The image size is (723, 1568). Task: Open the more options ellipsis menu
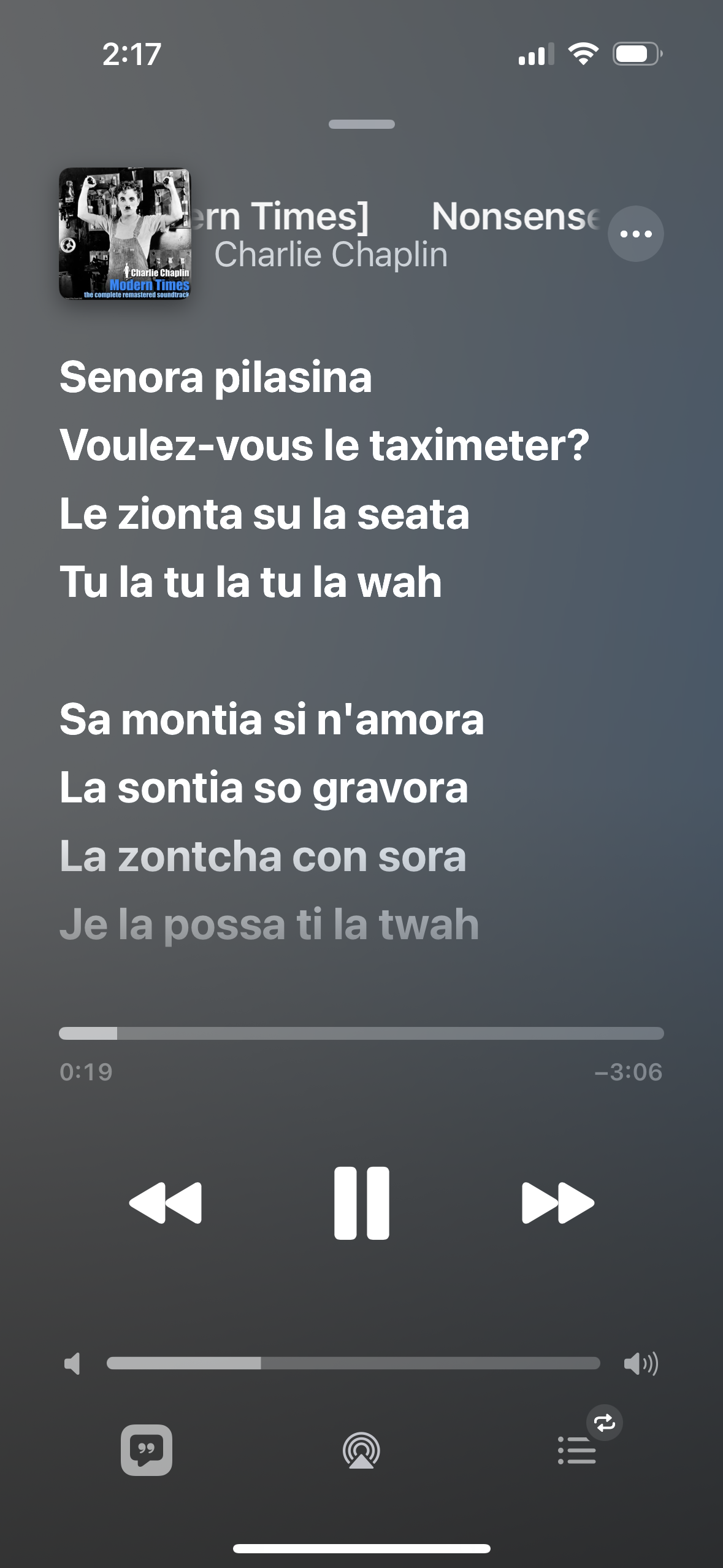tap(635, 234)
